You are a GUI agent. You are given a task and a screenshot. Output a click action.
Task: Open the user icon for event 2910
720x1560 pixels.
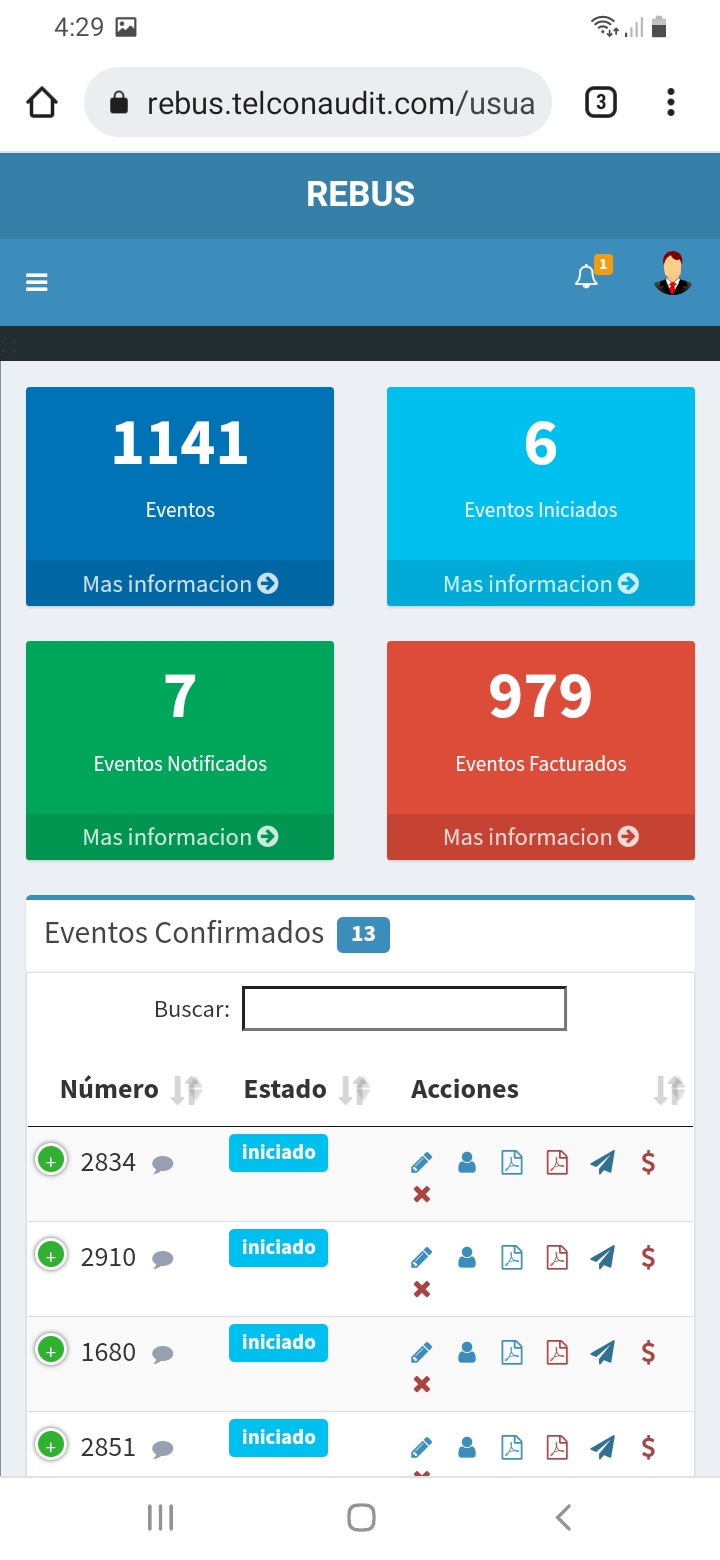467,1258
